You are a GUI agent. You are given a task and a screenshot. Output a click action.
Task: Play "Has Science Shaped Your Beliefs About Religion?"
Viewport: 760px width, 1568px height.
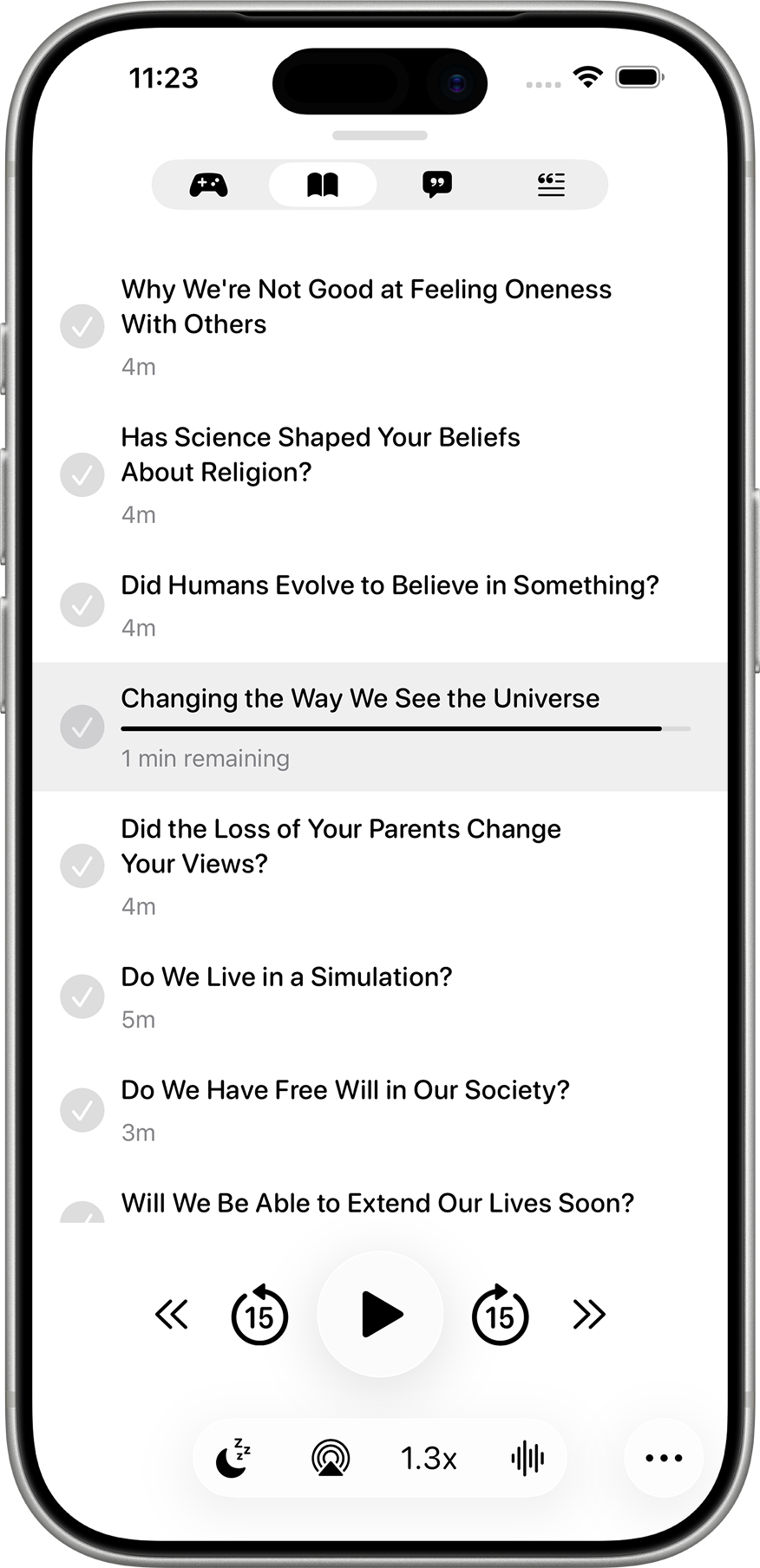(320, 455)
